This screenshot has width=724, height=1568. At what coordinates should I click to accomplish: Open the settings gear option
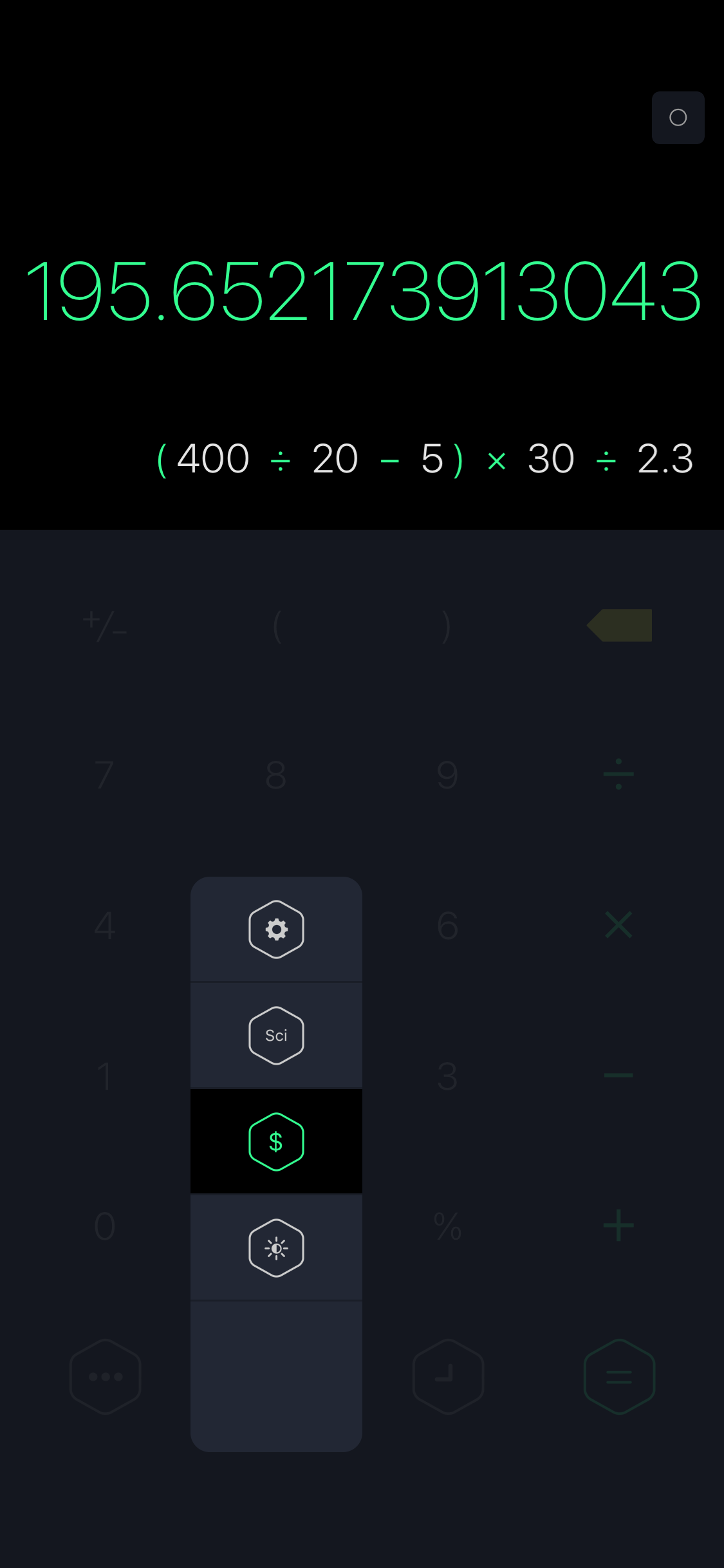tap(276, 929)
